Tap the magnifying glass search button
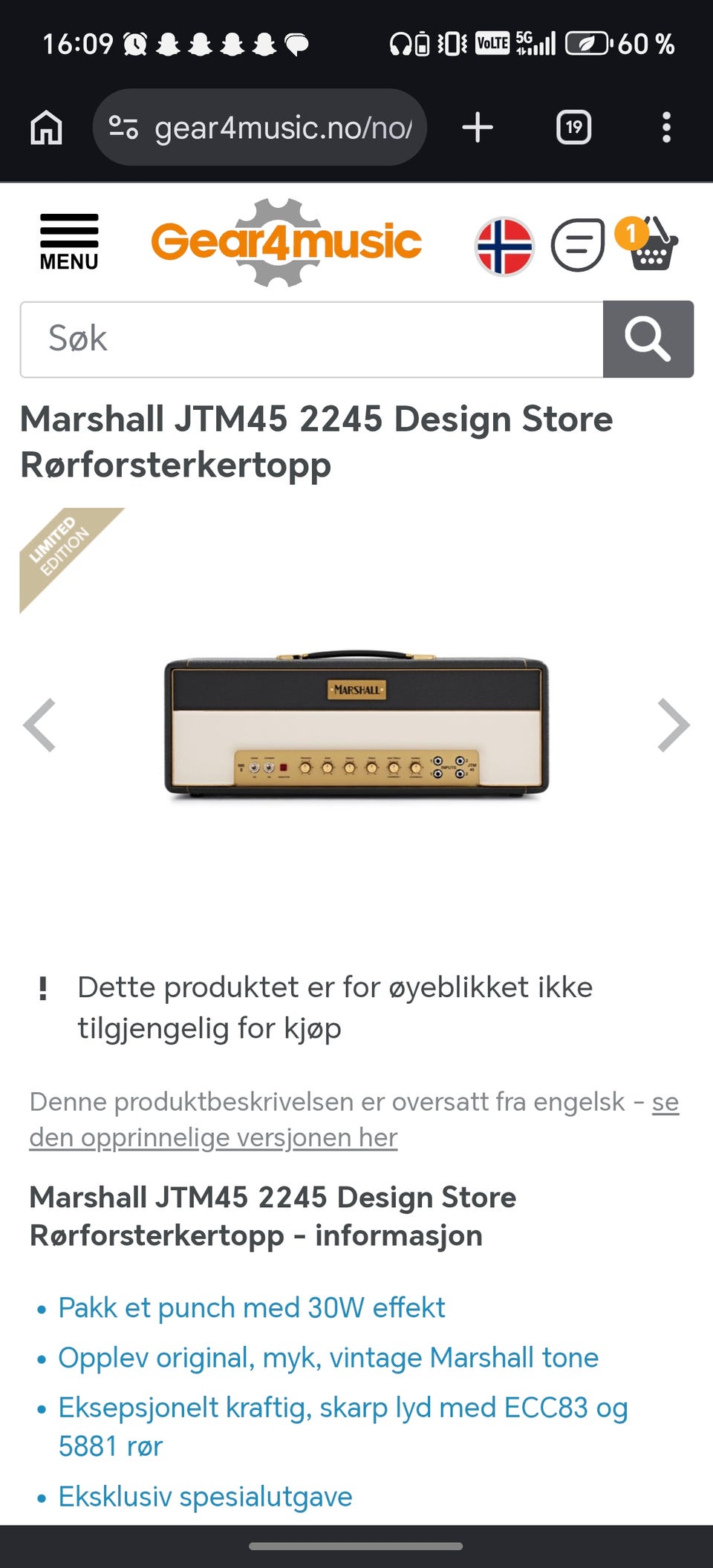 coord(648,339)
